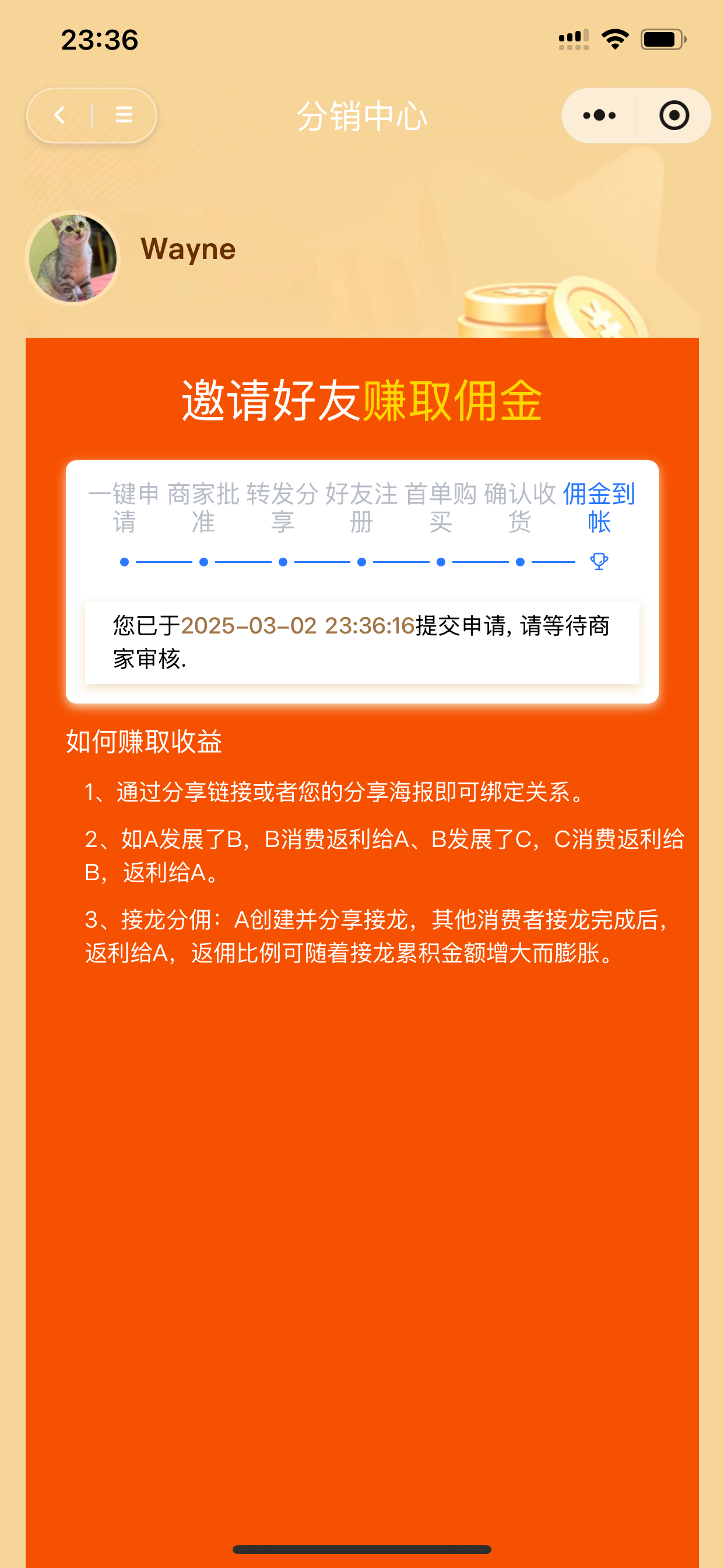The height and width of the screenshot is (1568, 724).
Task: Tap the application submission notice message
Action: click(x=362, y=645)
